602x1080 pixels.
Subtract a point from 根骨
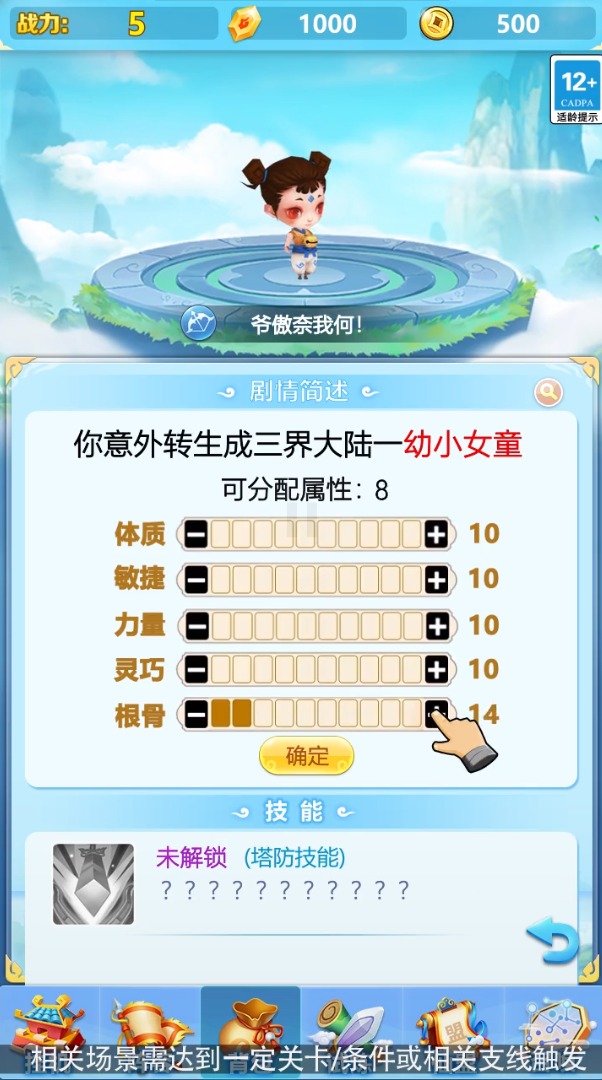click(196, 714)
